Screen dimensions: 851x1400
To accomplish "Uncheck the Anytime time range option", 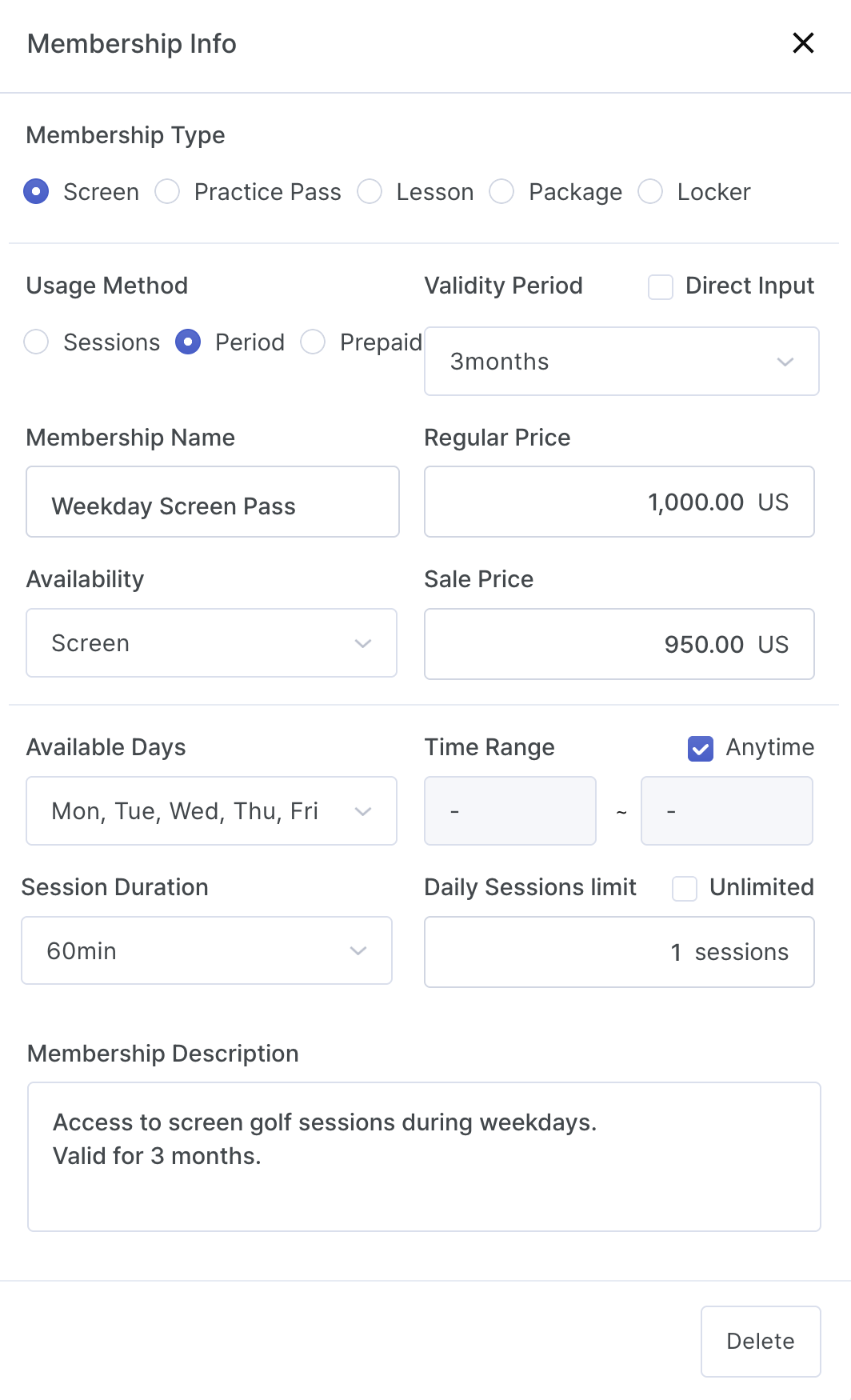I will coord(700,748).
